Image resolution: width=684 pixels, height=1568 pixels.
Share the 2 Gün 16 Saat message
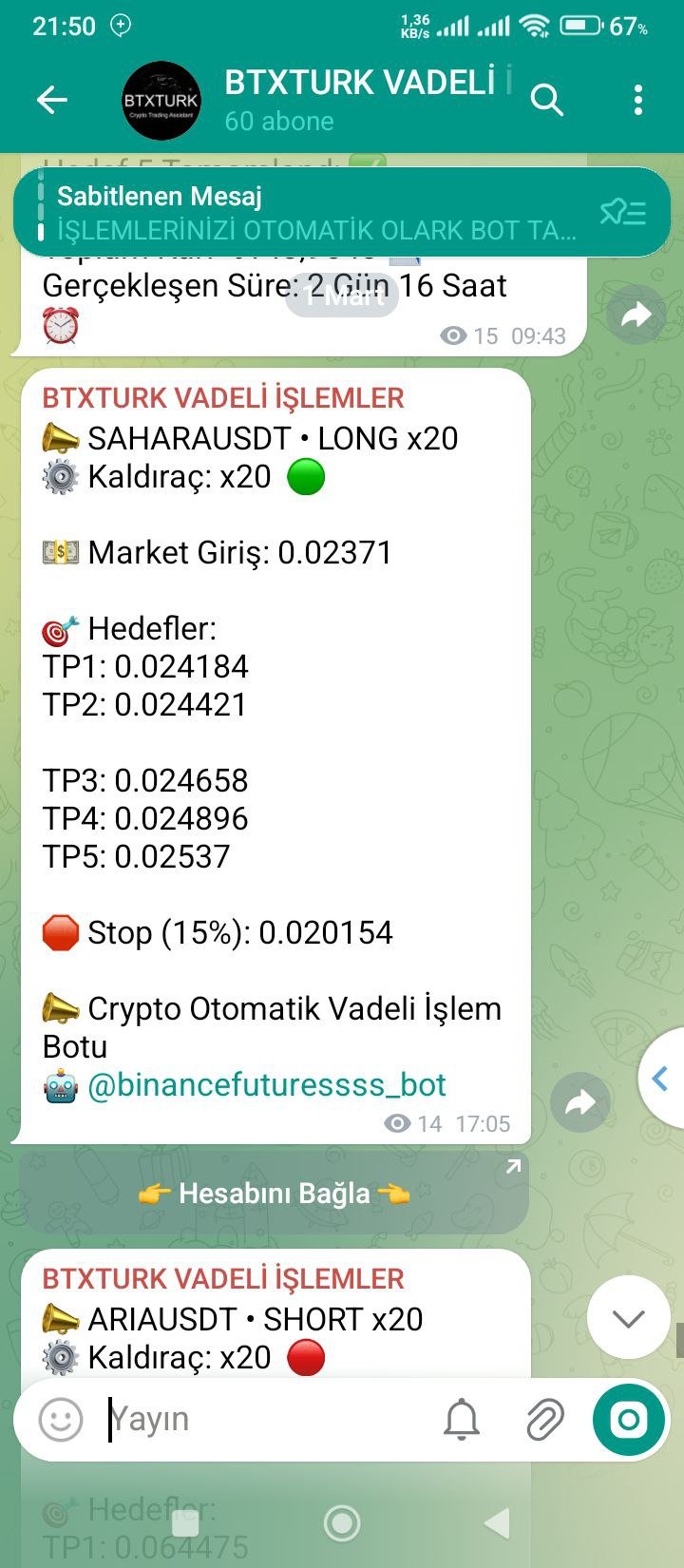click(x=635, y=314)
